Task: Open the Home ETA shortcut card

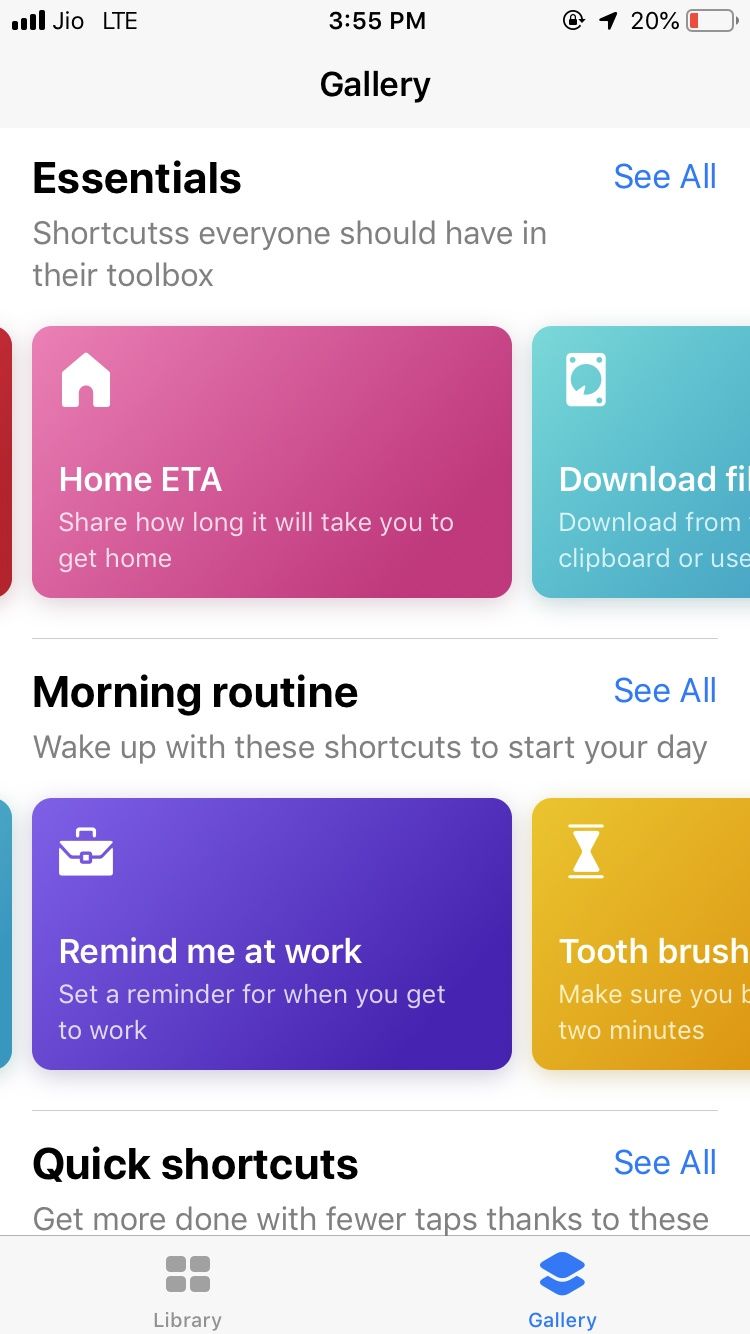Action: pos(272,462)
